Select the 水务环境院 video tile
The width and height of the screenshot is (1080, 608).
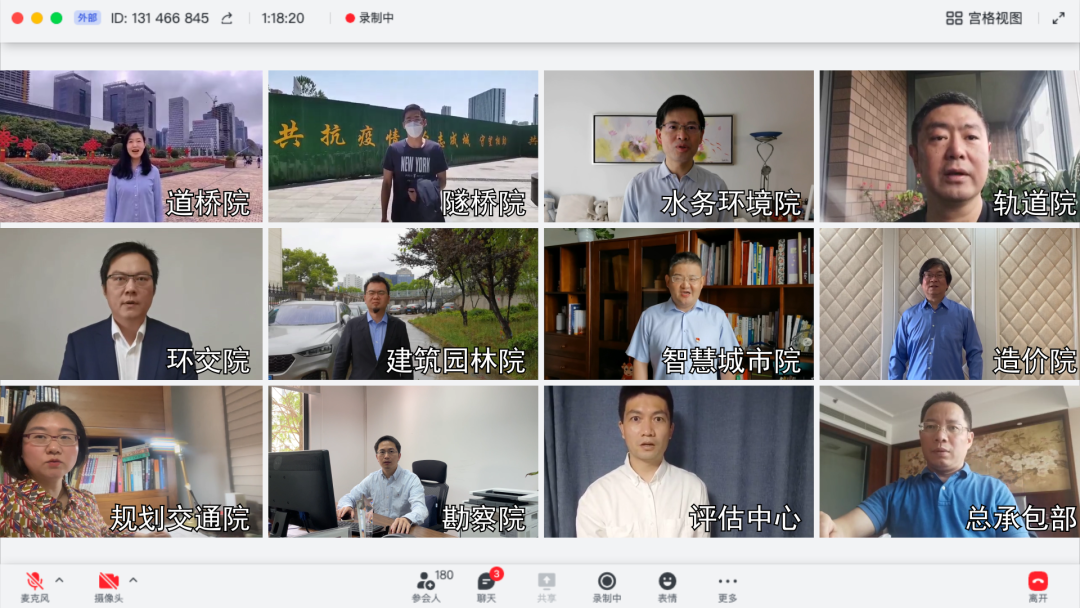(678, 146)
